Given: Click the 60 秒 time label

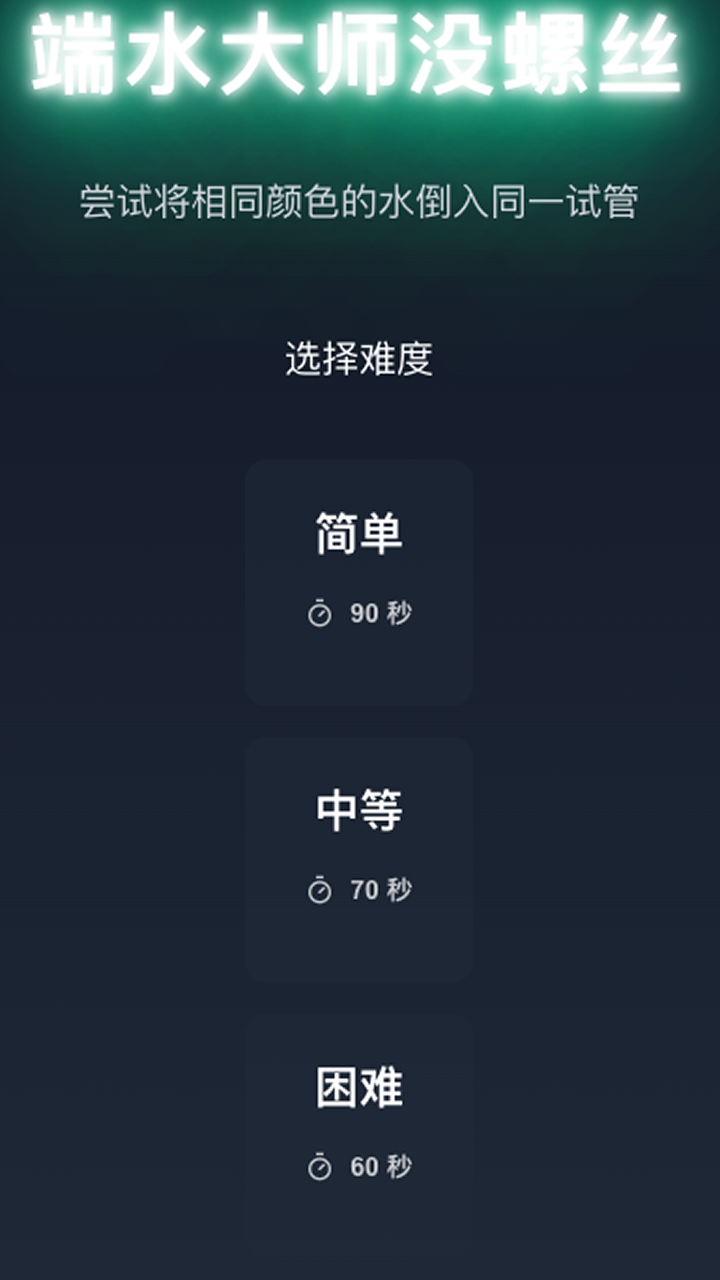Looking at the screenshot, I should click(x=383, y=1164).
